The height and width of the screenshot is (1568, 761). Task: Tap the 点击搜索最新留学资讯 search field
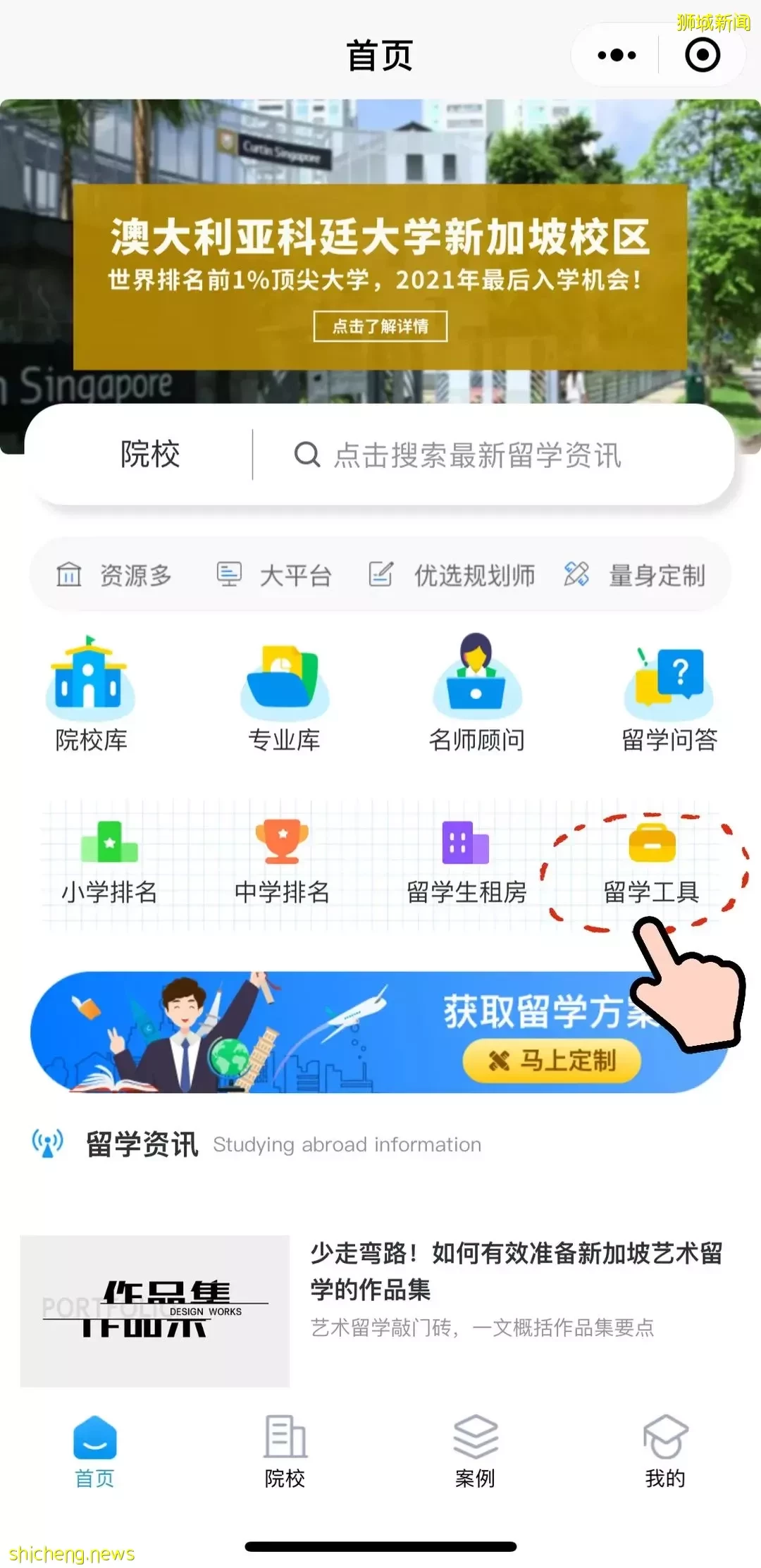click(x=478, y=455)
